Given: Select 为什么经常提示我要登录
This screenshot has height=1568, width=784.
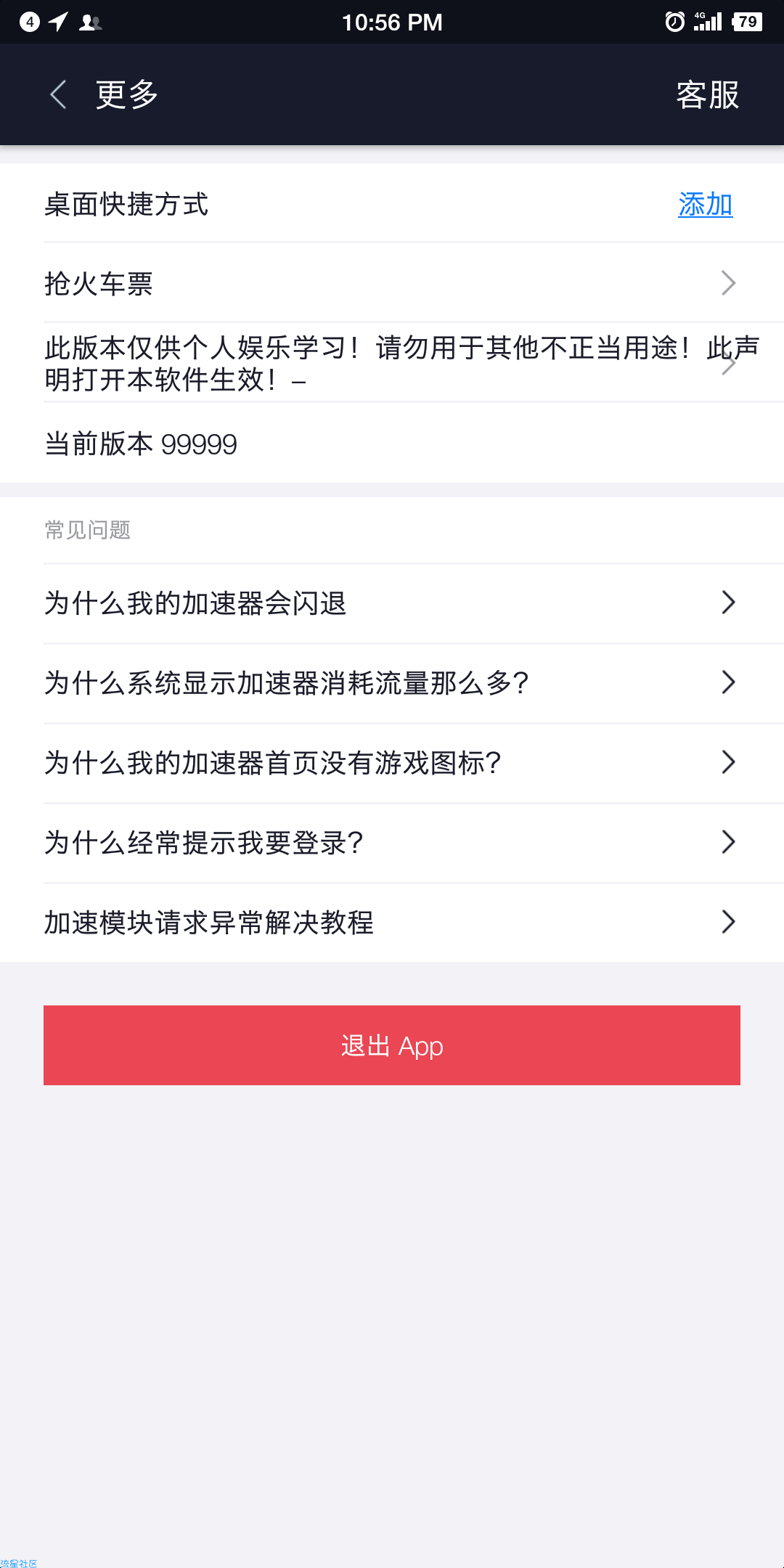Looking at the screenshot, I should pyautogui.click(x=392, y=843).
